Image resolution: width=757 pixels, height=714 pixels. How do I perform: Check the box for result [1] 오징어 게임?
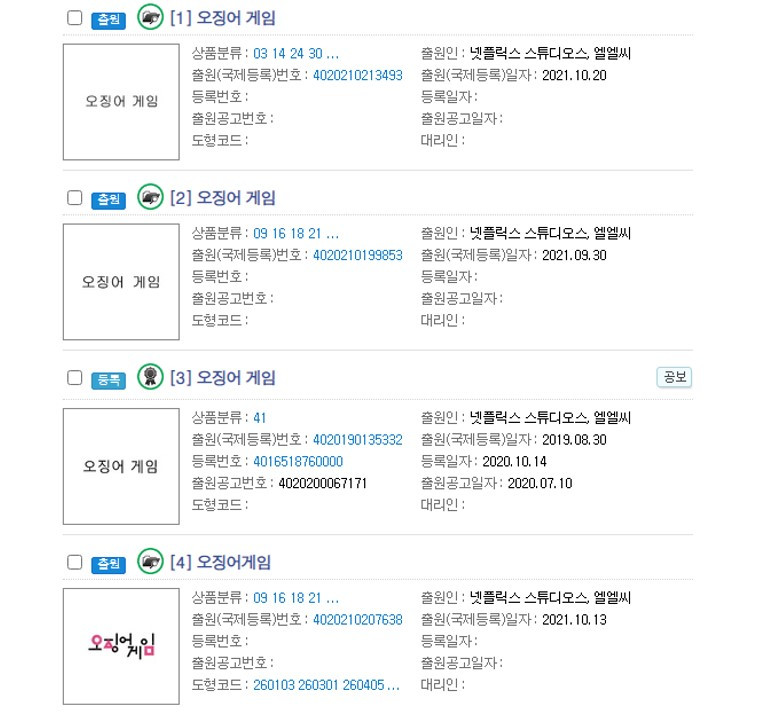tap(74, 18)
